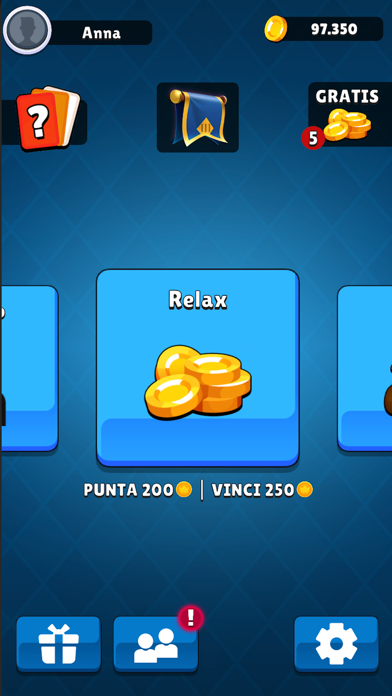Claim the GRATIS free coins
Viewport: 392px width, 696px height.
[x=348, y=115]
